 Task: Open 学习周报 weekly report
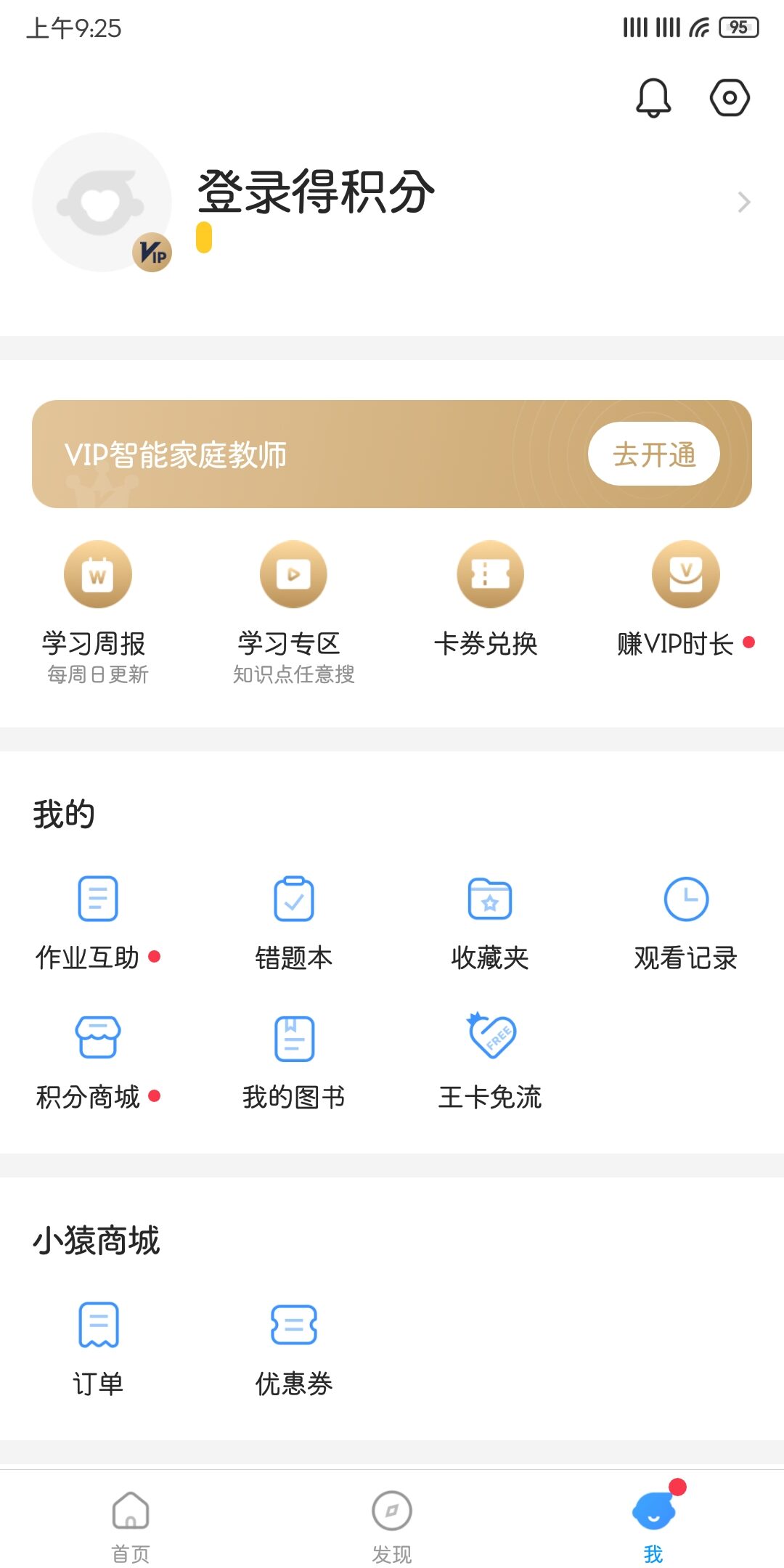(98, 610)
